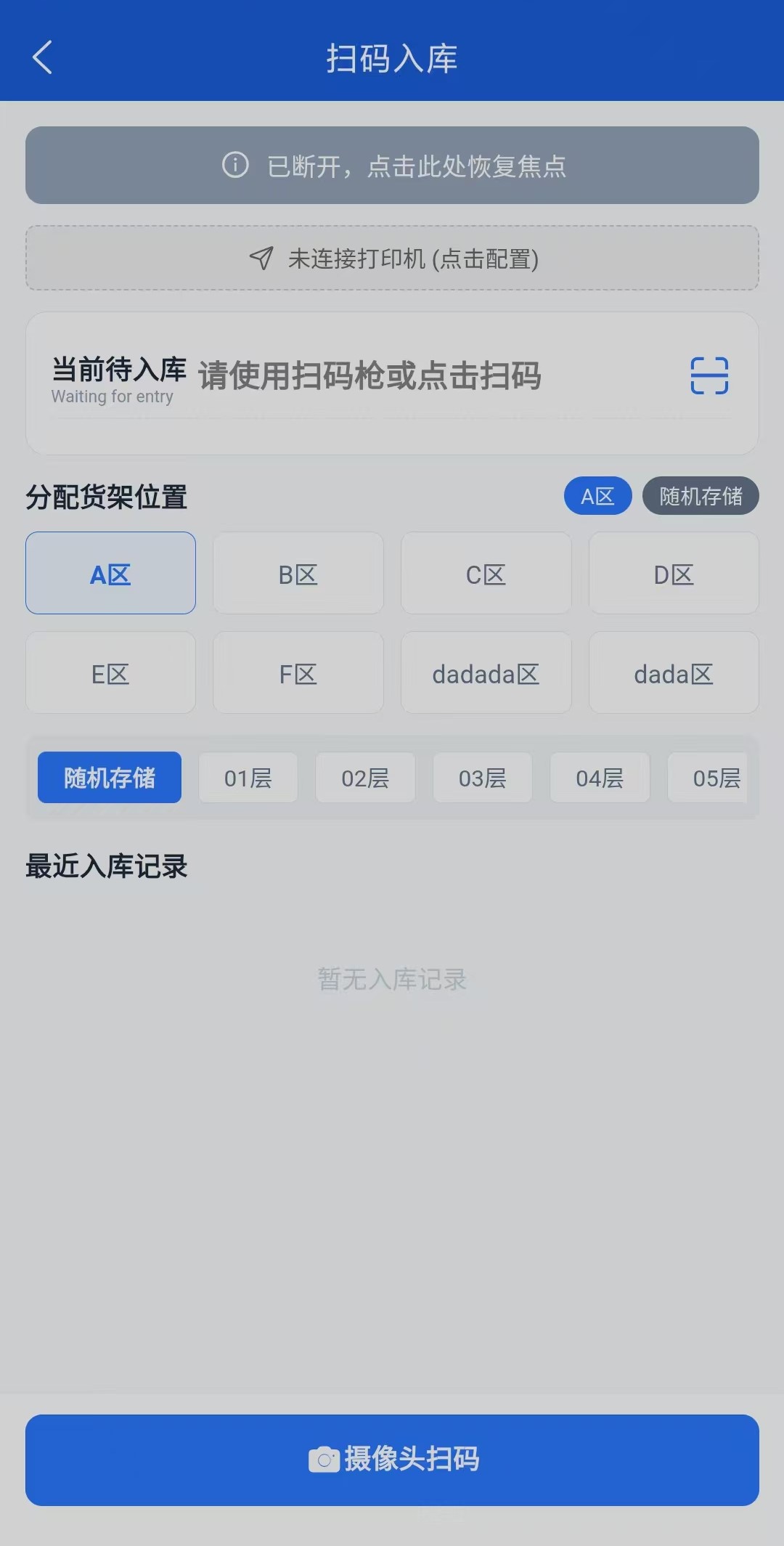Tap the camera icon on the bottom button
The image size is (784, 1546).
pyautogui.click(x=322, y=1460)
